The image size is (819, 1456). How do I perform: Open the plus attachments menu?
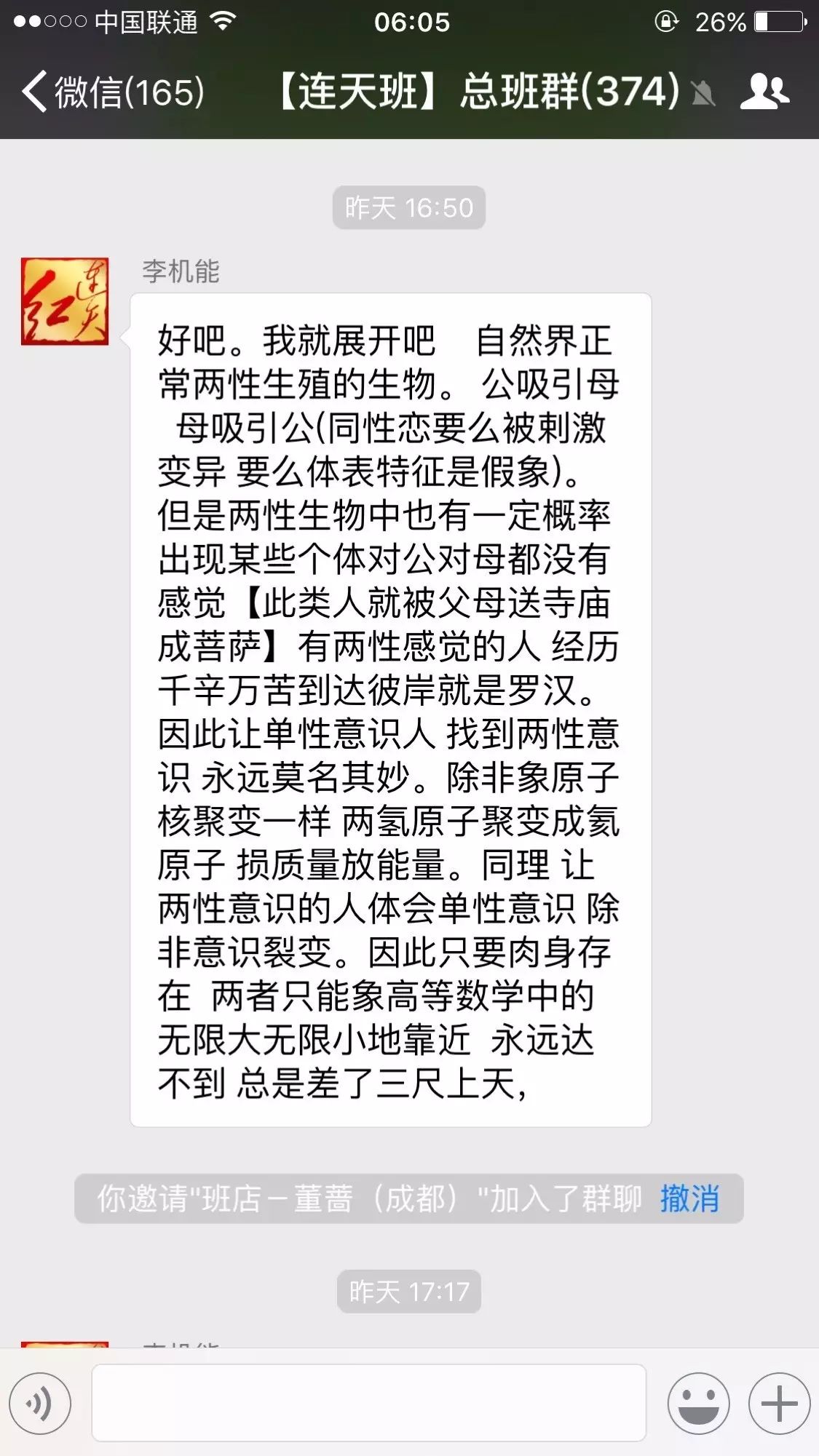[x=779, y=1404]
